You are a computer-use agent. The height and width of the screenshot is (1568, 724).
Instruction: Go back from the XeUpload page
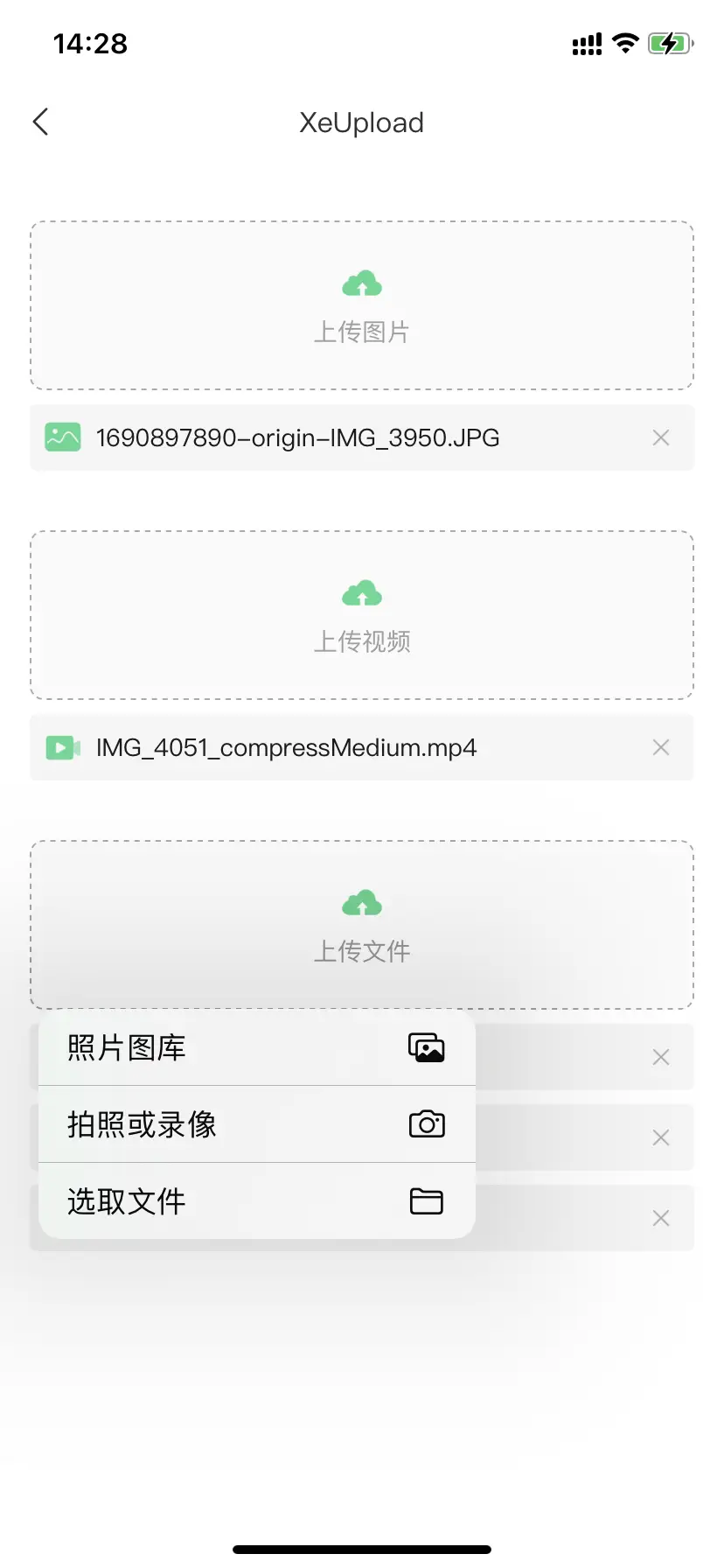(x=40, y=122)
